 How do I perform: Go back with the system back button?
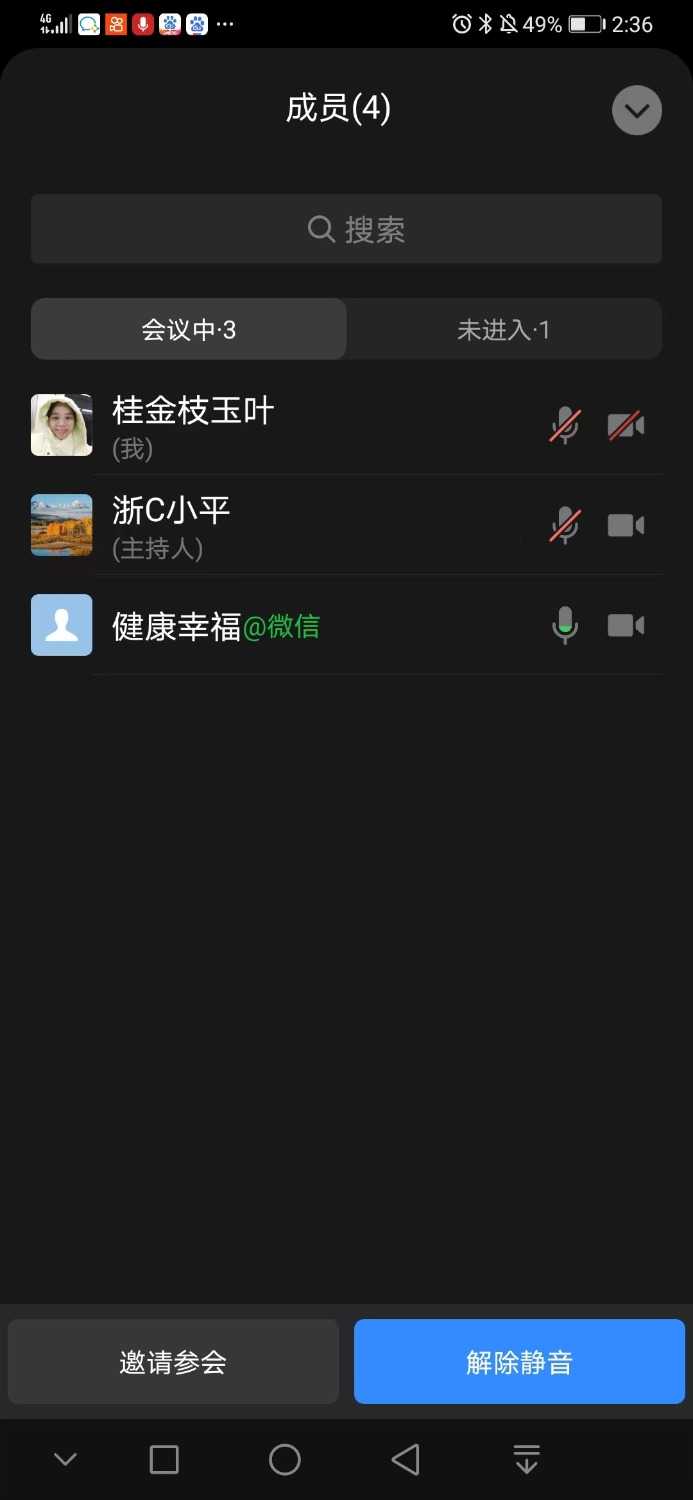pyautogui.click(x=405, y=1460)
